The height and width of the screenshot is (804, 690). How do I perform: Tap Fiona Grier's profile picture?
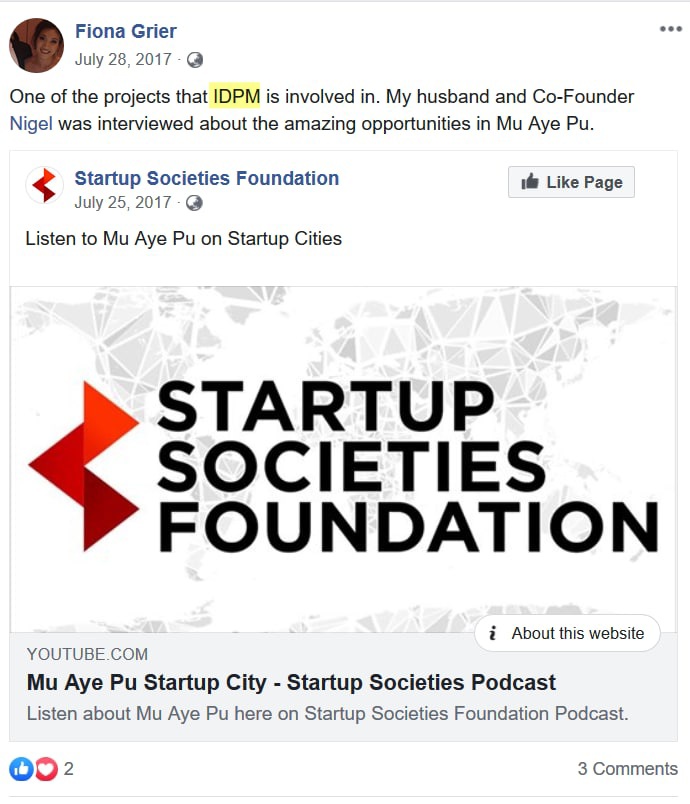coord(37,45)
